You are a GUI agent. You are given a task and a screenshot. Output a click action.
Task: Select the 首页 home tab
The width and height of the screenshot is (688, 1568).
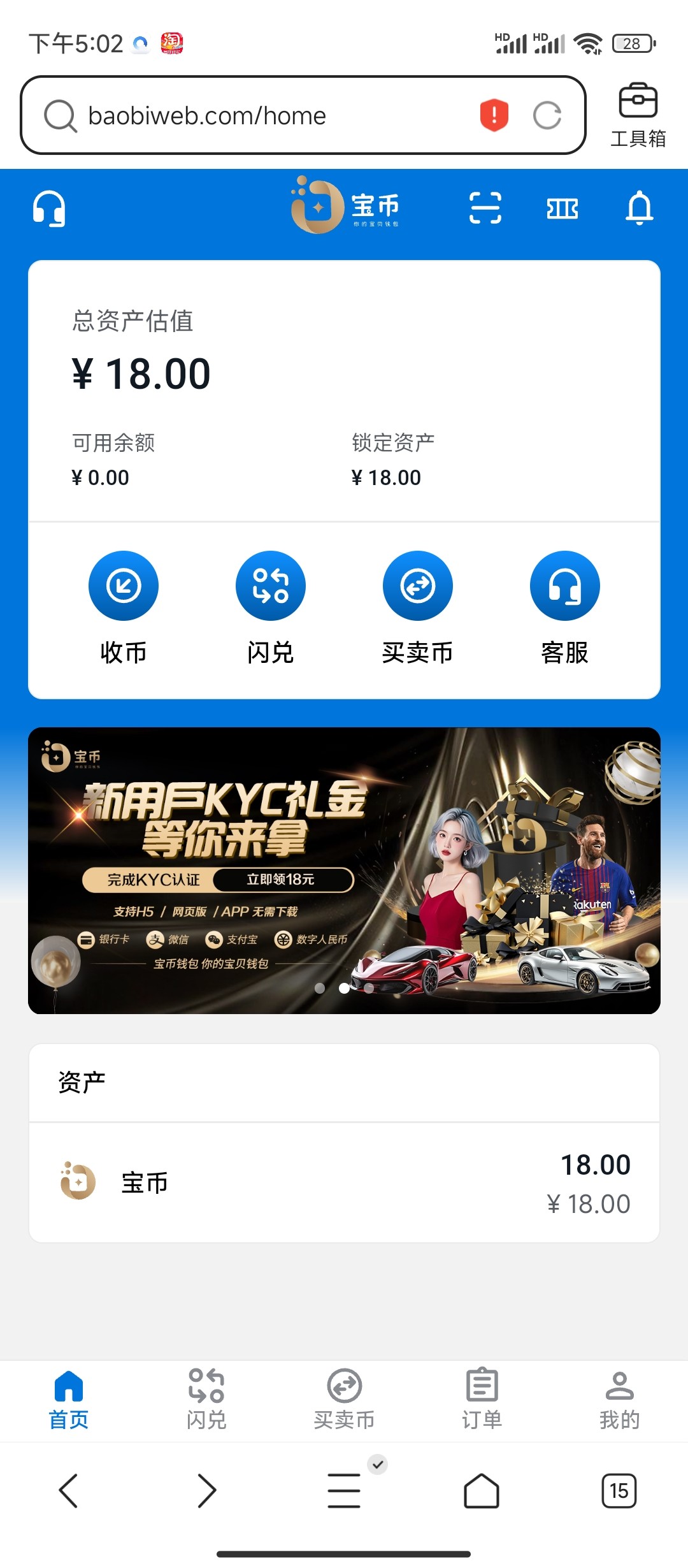click(69, 1399)
